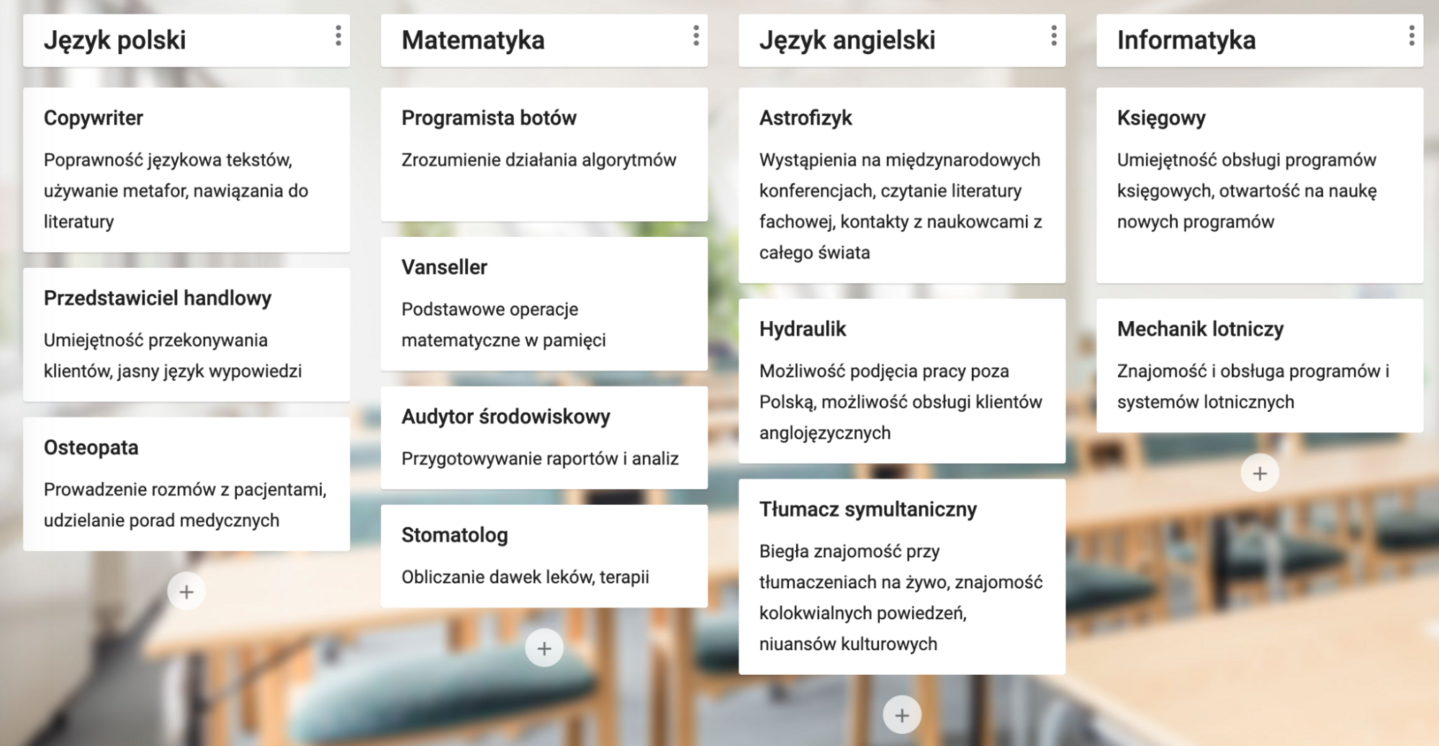Open options menu for Informatyka column
This screenshot has width=1439, height=746.
1411,37
